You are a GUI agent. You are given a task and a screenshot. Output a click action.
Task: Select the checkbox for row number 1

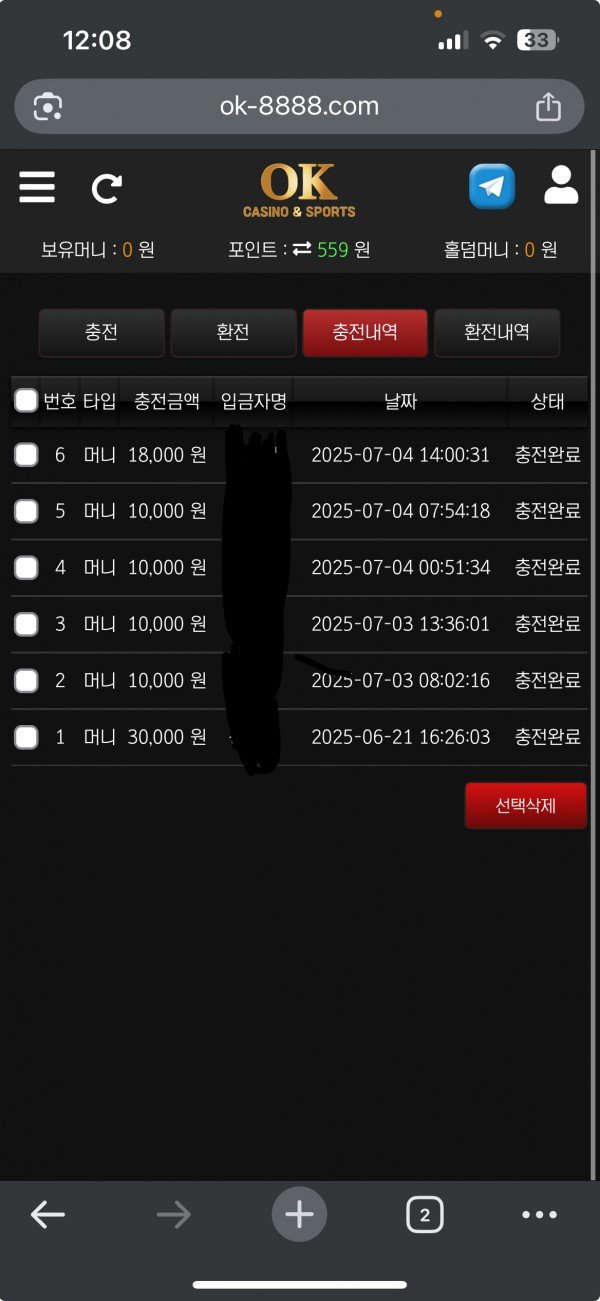26,737
